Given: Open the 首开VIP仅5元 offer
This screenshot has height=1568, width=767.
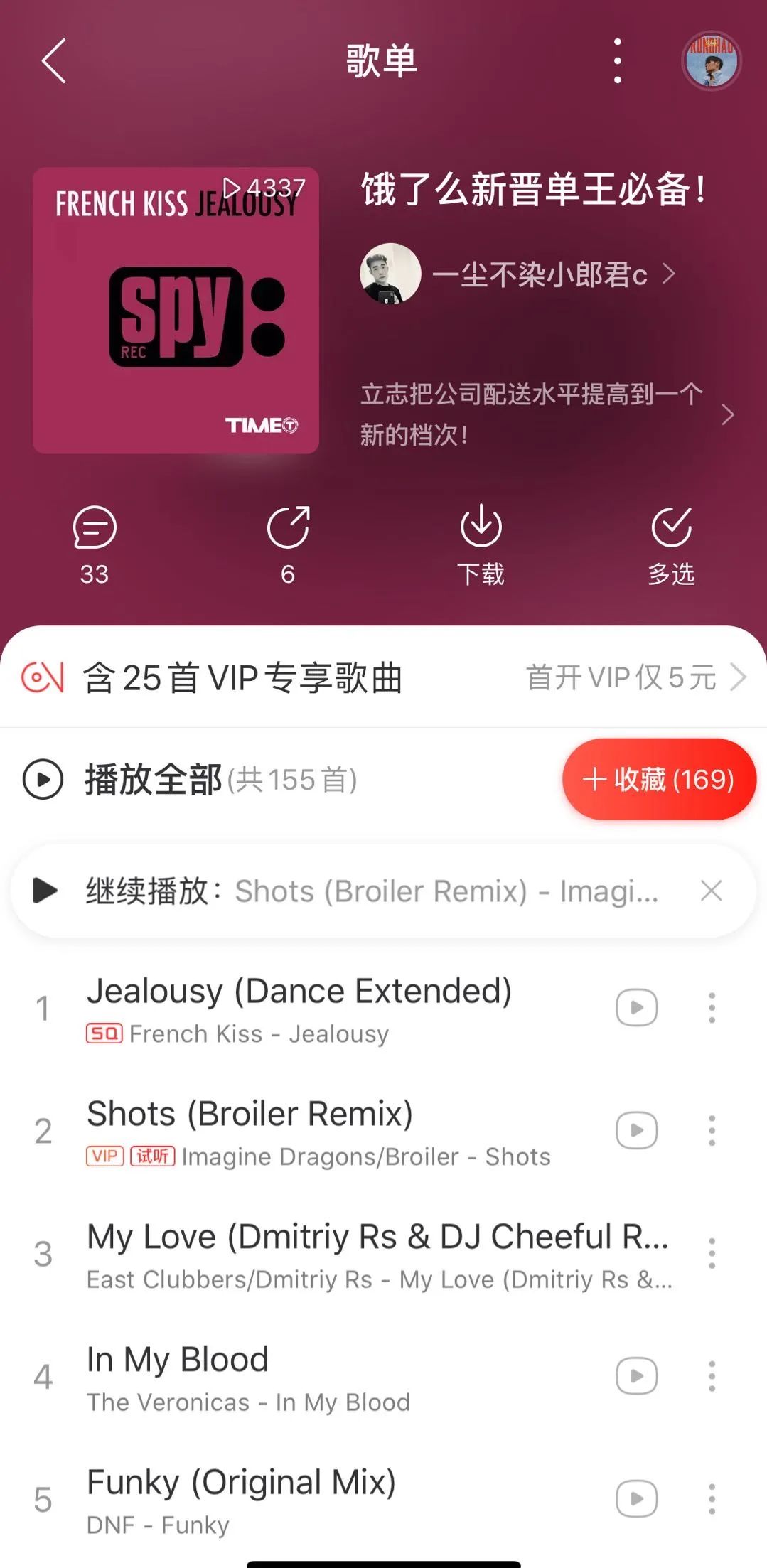Looking at the screenshot, I should point(635,677).
